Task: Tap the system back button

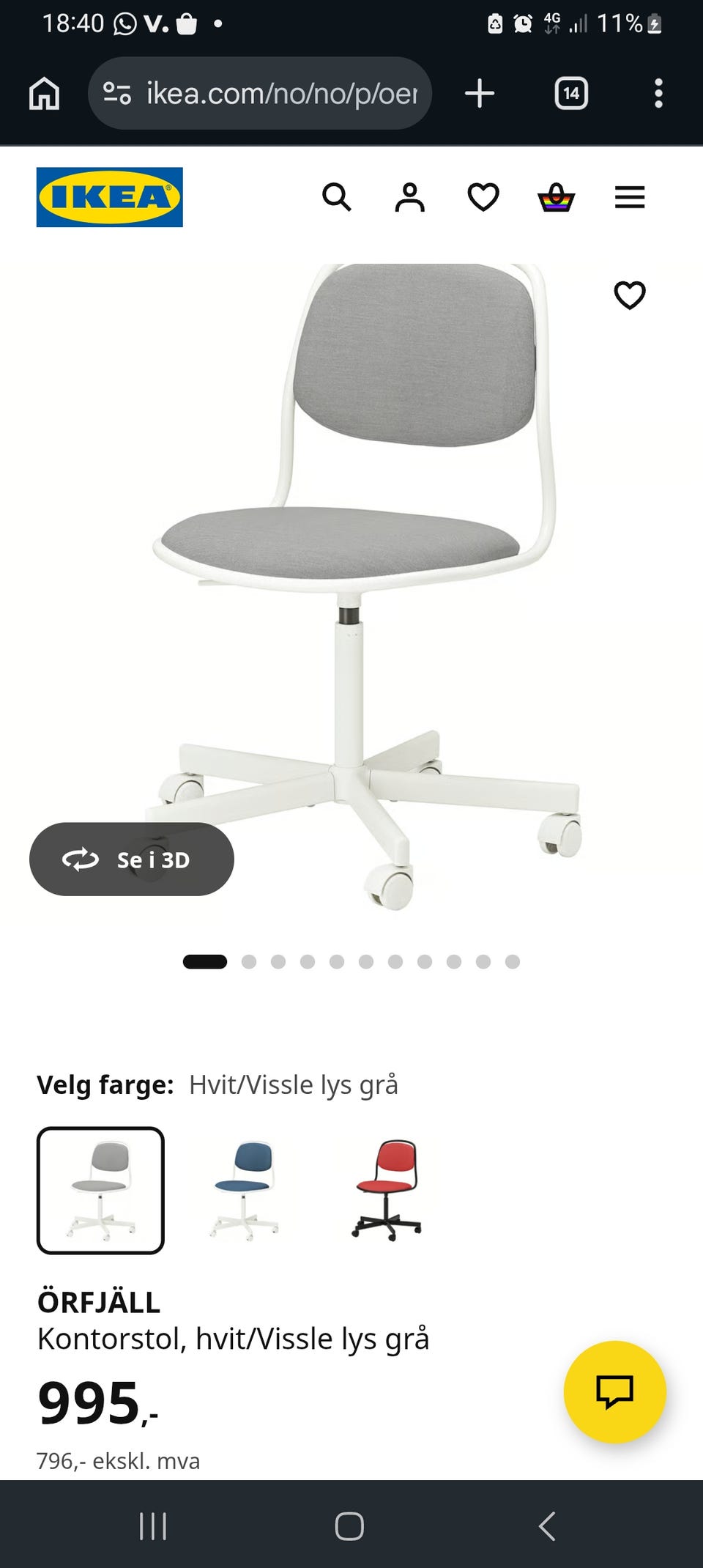Action: pos(547,1526)
